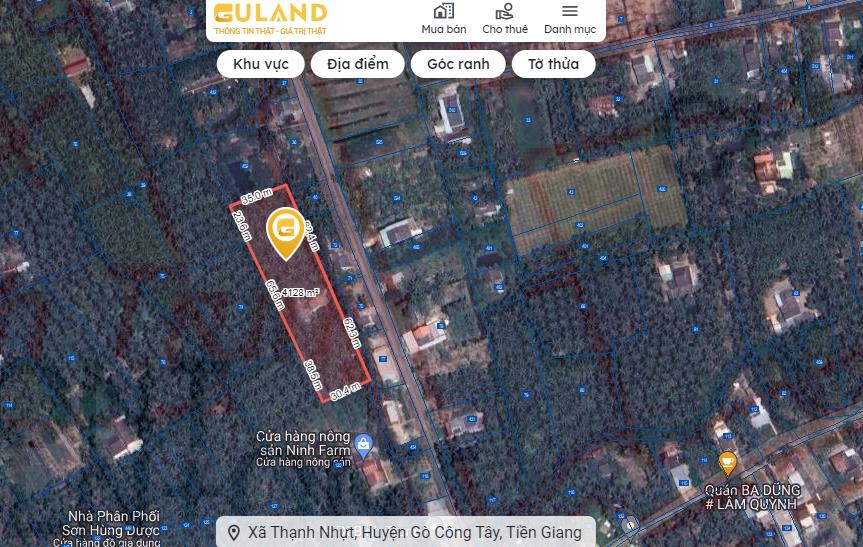Tap the Guland logo to go home
This screenshot has height=547, width=863.
pos(271,18)
